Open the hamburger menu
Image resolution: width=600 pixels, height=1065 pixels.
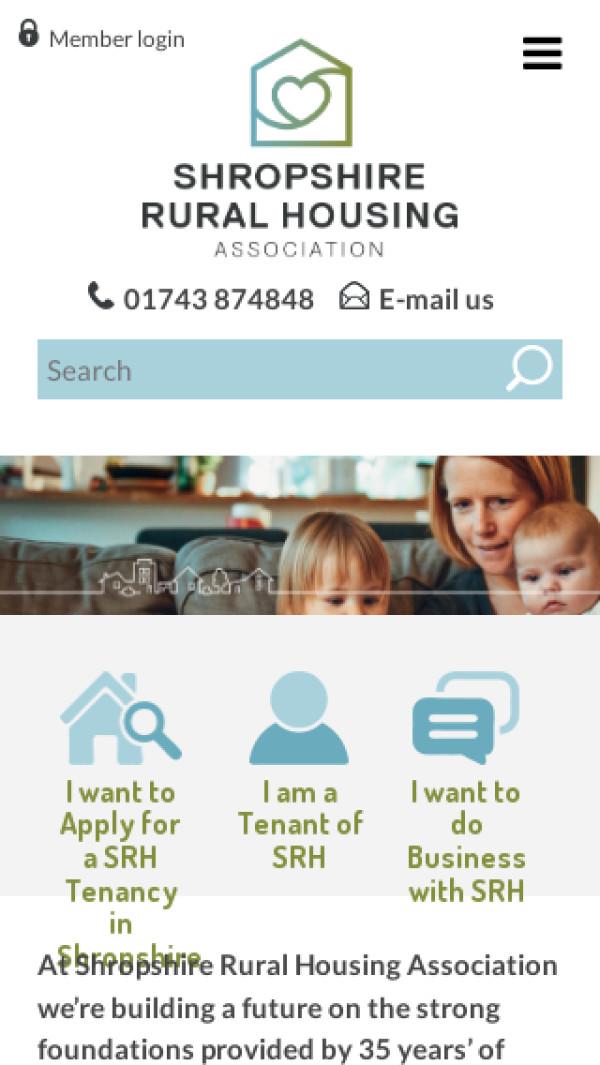[x=542, y=53]
